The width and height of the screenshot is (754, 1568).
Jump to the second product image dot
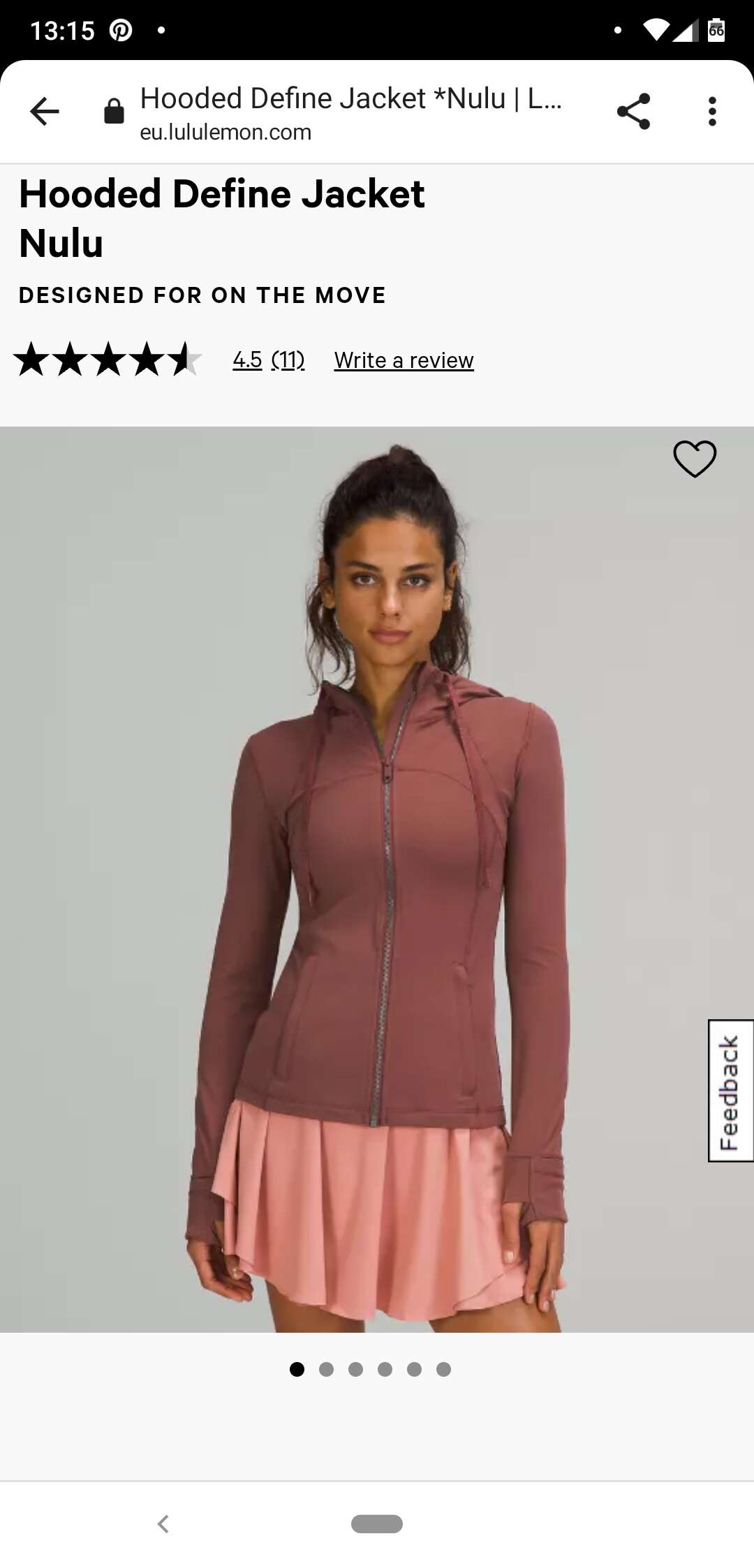point(326,1369)
